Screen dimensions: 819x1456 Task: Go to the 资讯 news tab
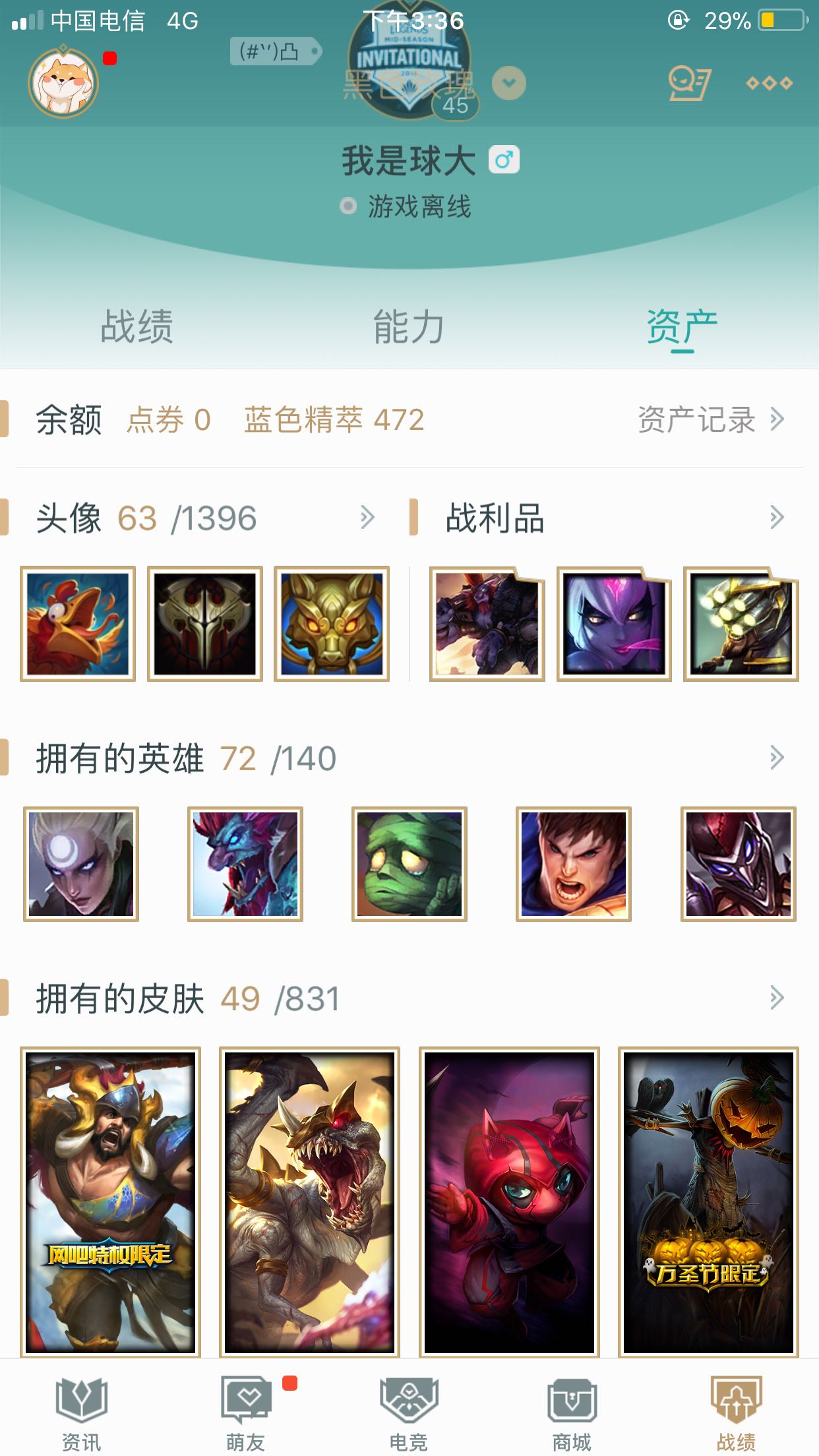tap(82, 1412)
